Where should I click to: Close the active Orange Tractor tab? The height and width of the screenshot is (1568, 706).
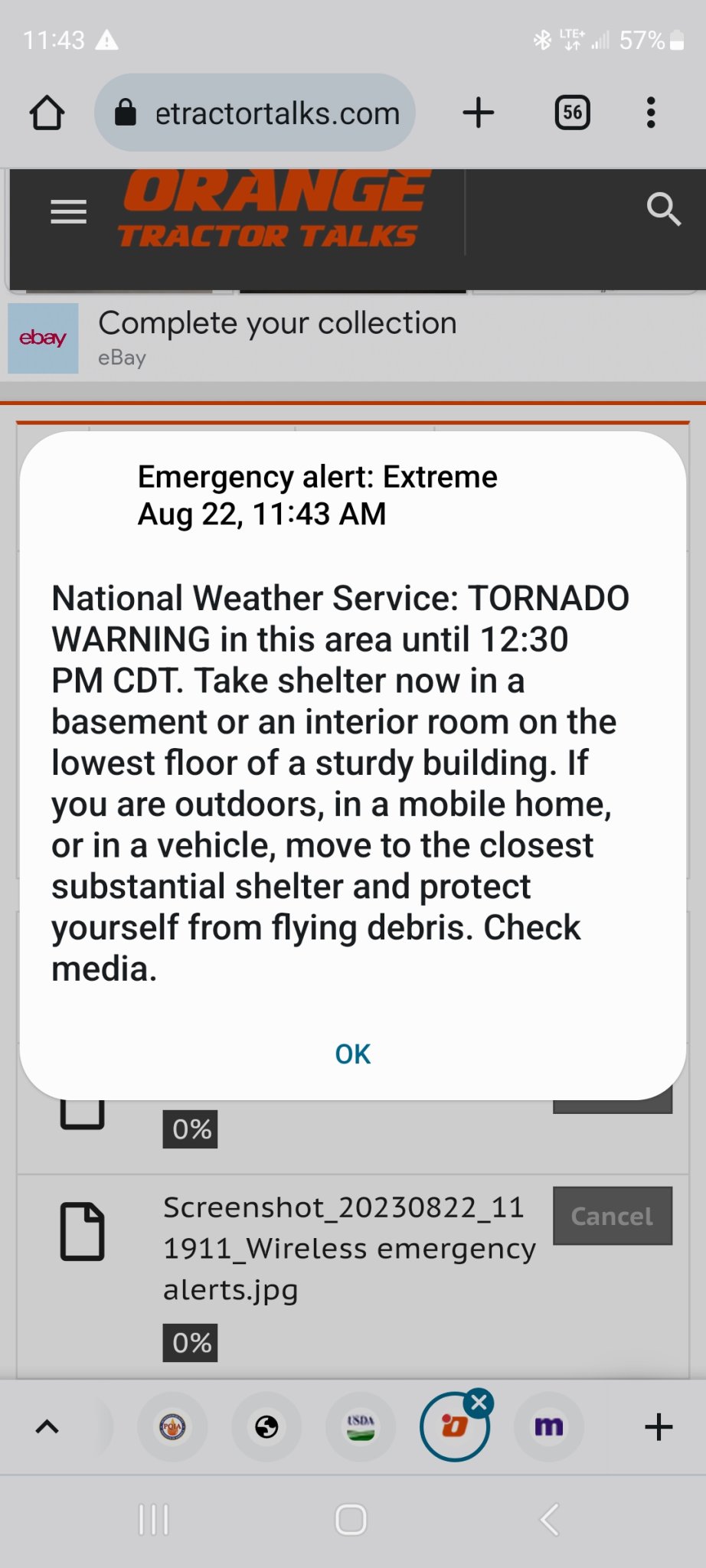point(480,1403)
